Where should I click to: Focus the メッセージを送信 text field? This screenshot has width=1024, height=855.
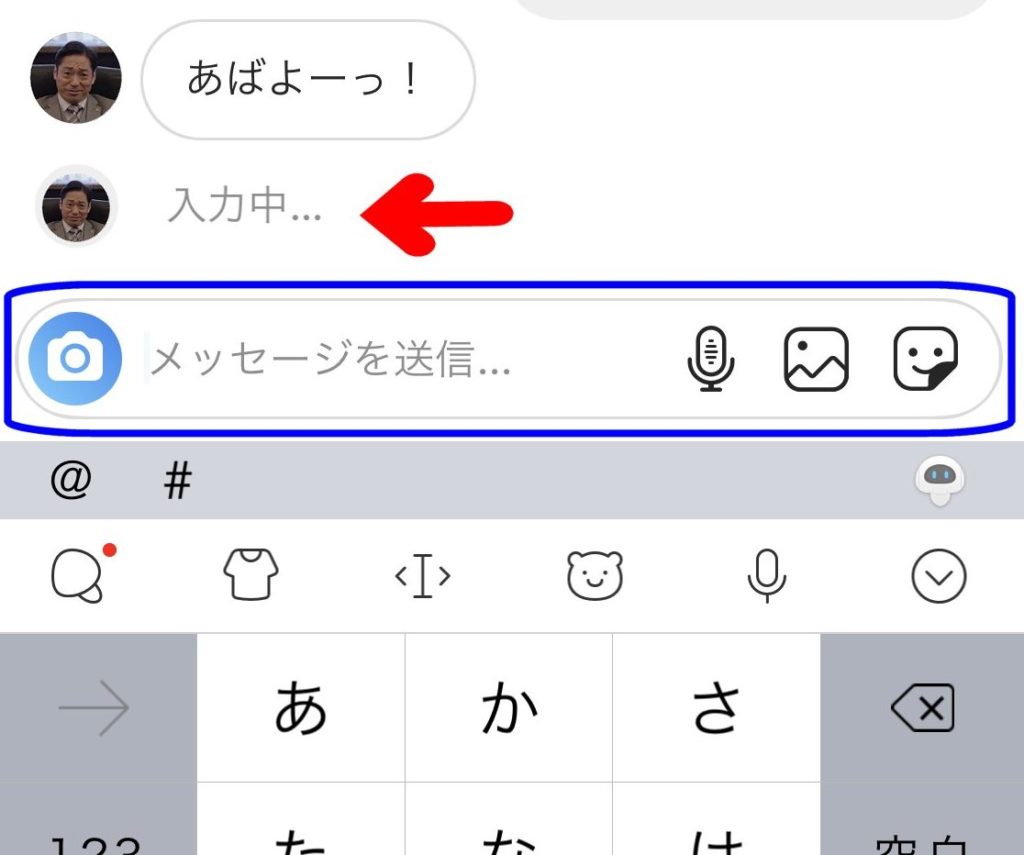pyautogui.click(x=400, y=359)
